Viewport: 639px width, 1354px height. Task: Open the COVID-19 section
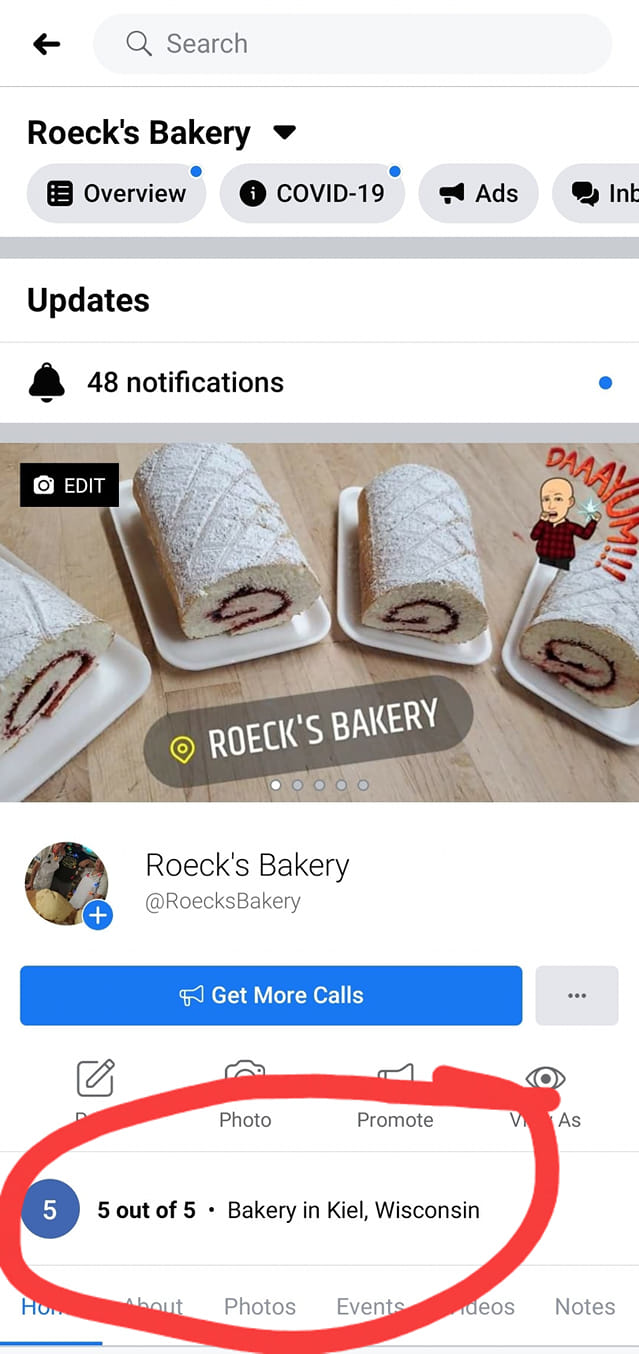tap(312, 193)
